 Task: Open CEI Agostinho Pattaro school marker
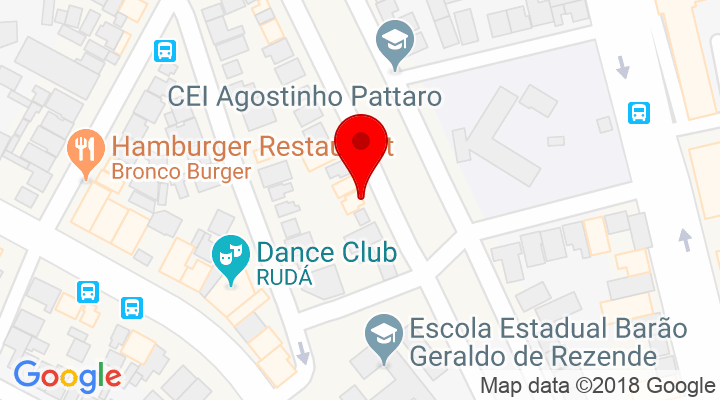point(395,44)
